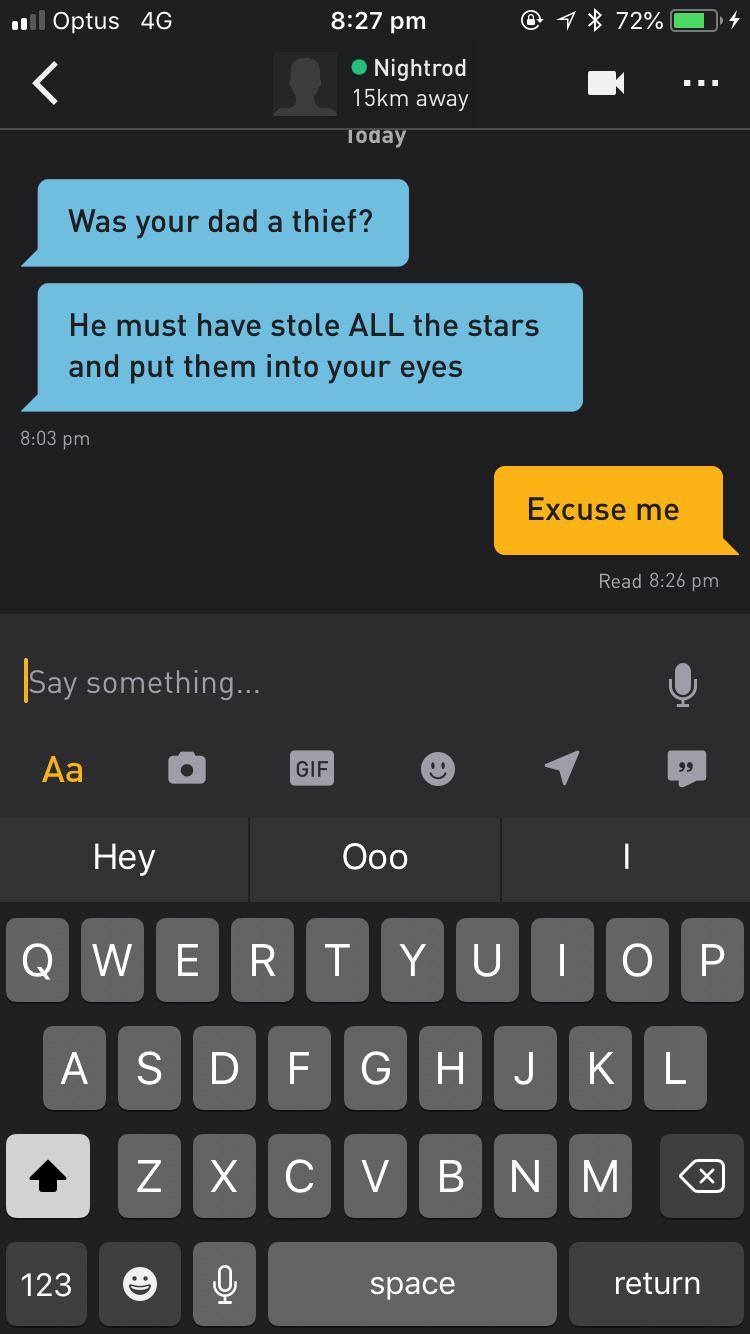
Task: Open saved phrases quote icon
Action: 687,768
